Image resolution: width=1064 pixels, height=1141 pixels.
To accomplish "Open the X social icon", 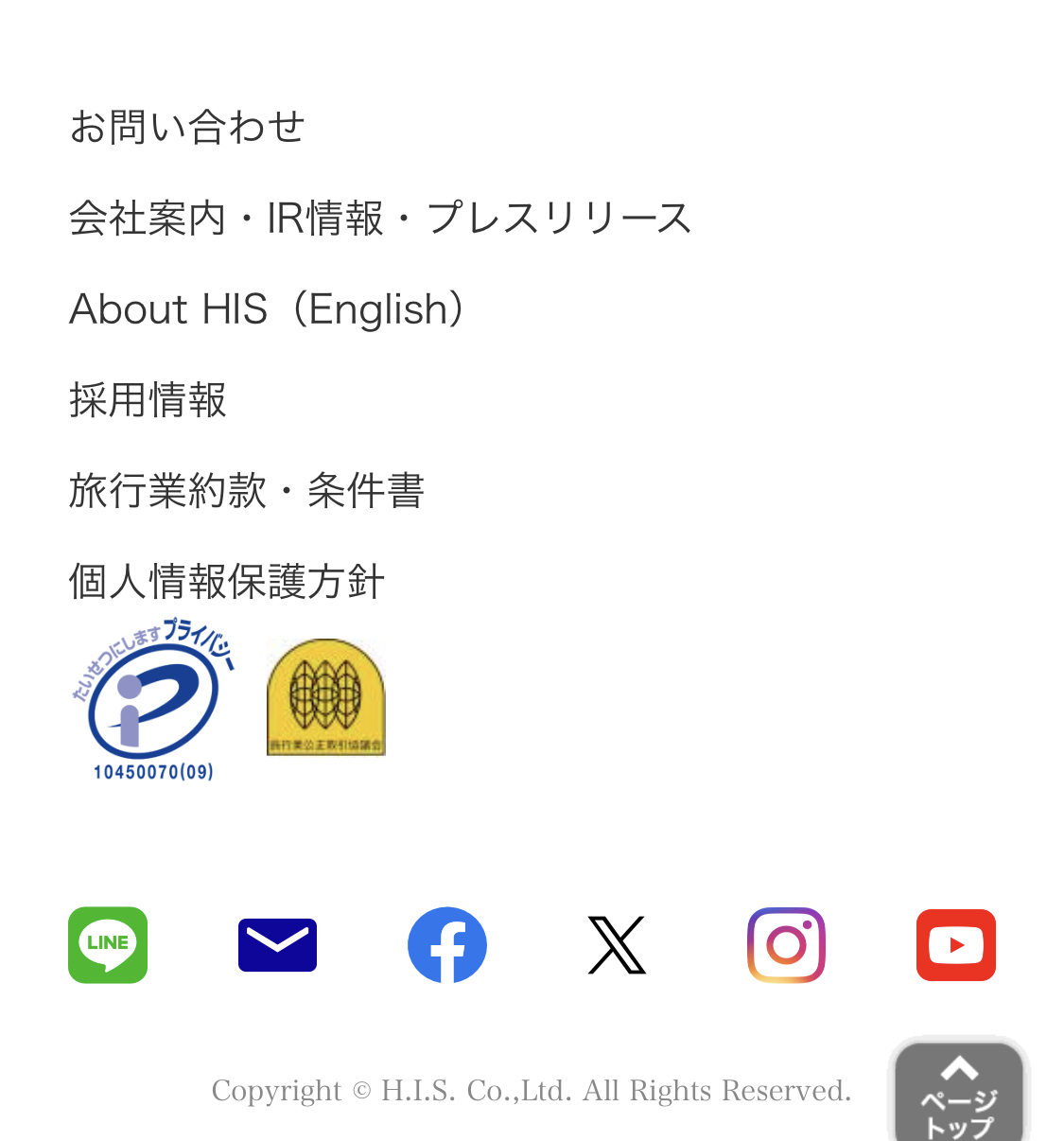I will coord(617,945).
